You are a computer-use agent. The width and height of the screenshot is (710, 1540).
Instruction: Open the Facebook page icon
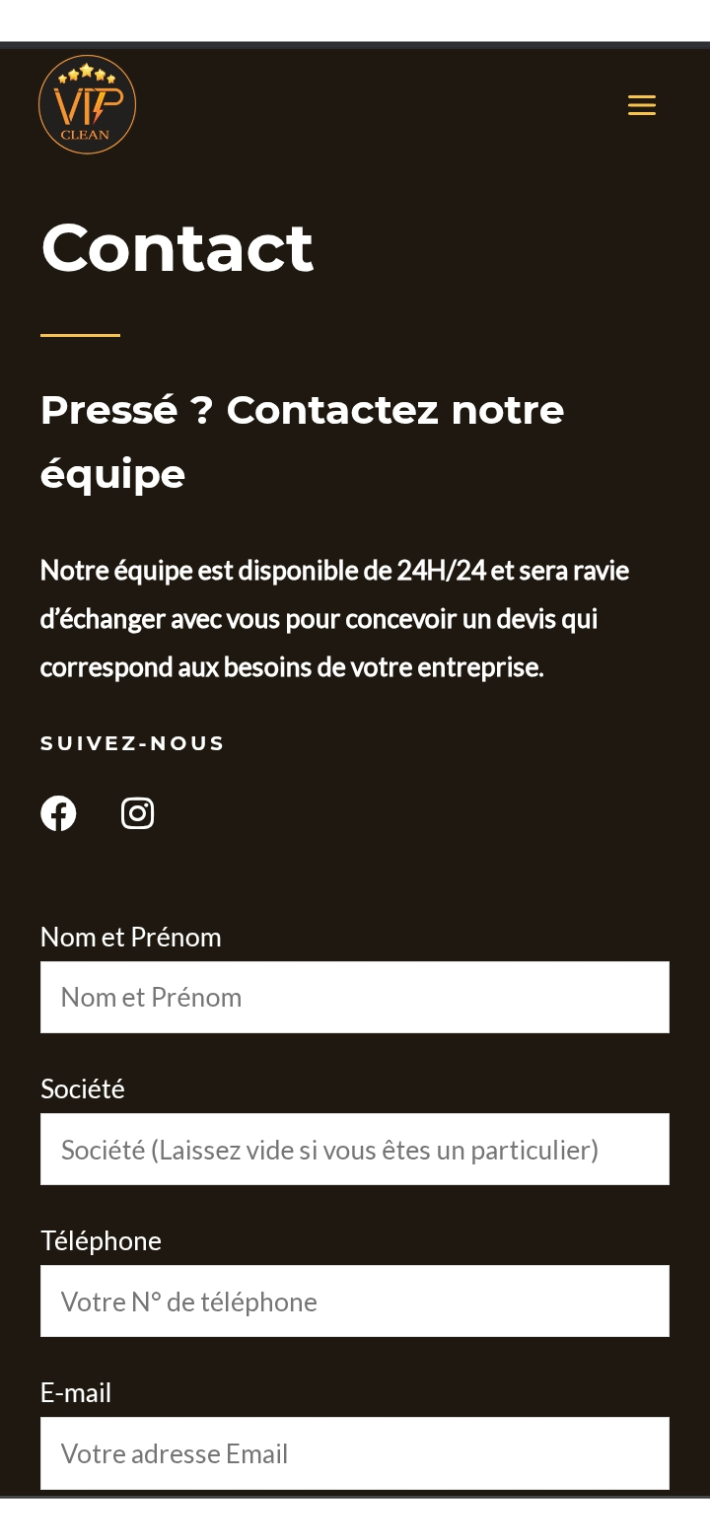tap(58, 813)
